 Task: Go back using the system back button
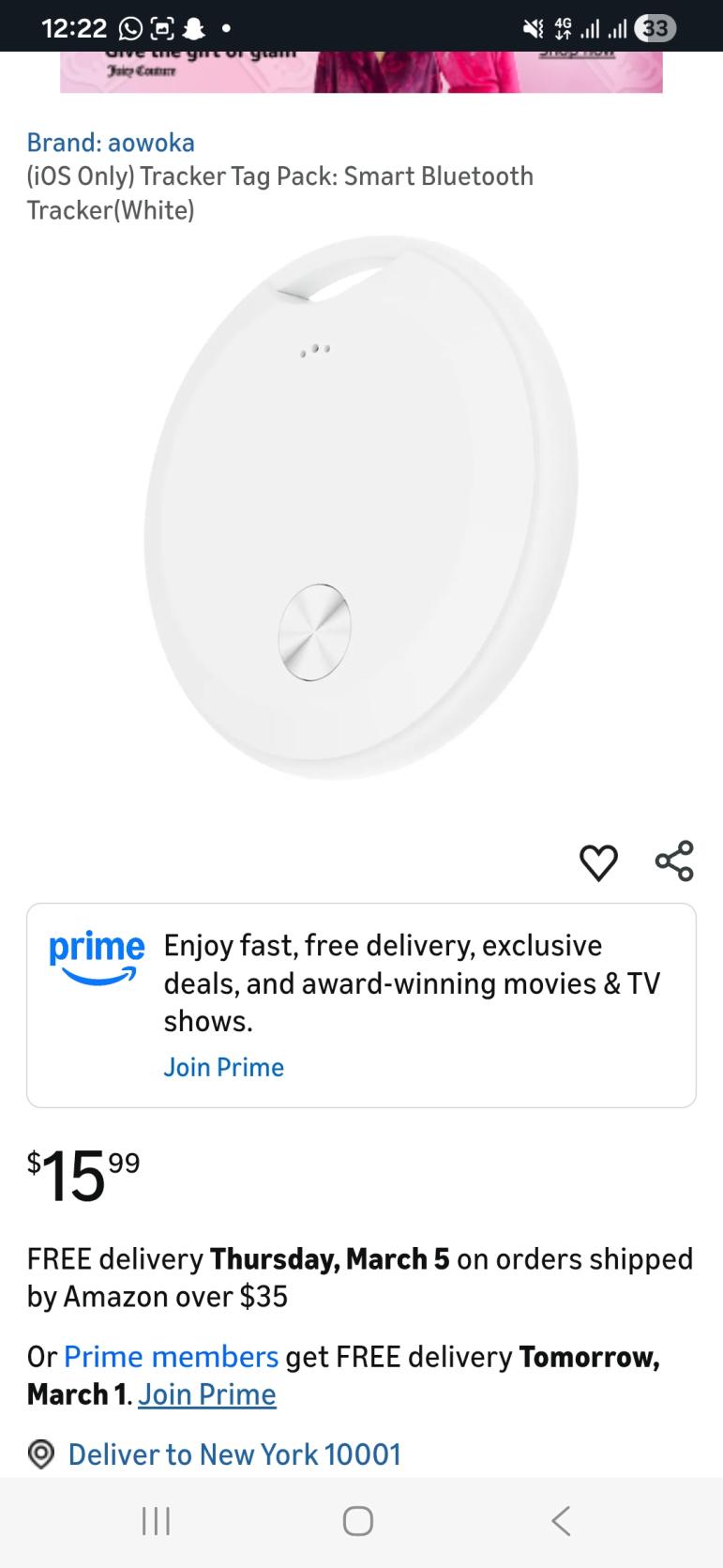pos(561,1520)
